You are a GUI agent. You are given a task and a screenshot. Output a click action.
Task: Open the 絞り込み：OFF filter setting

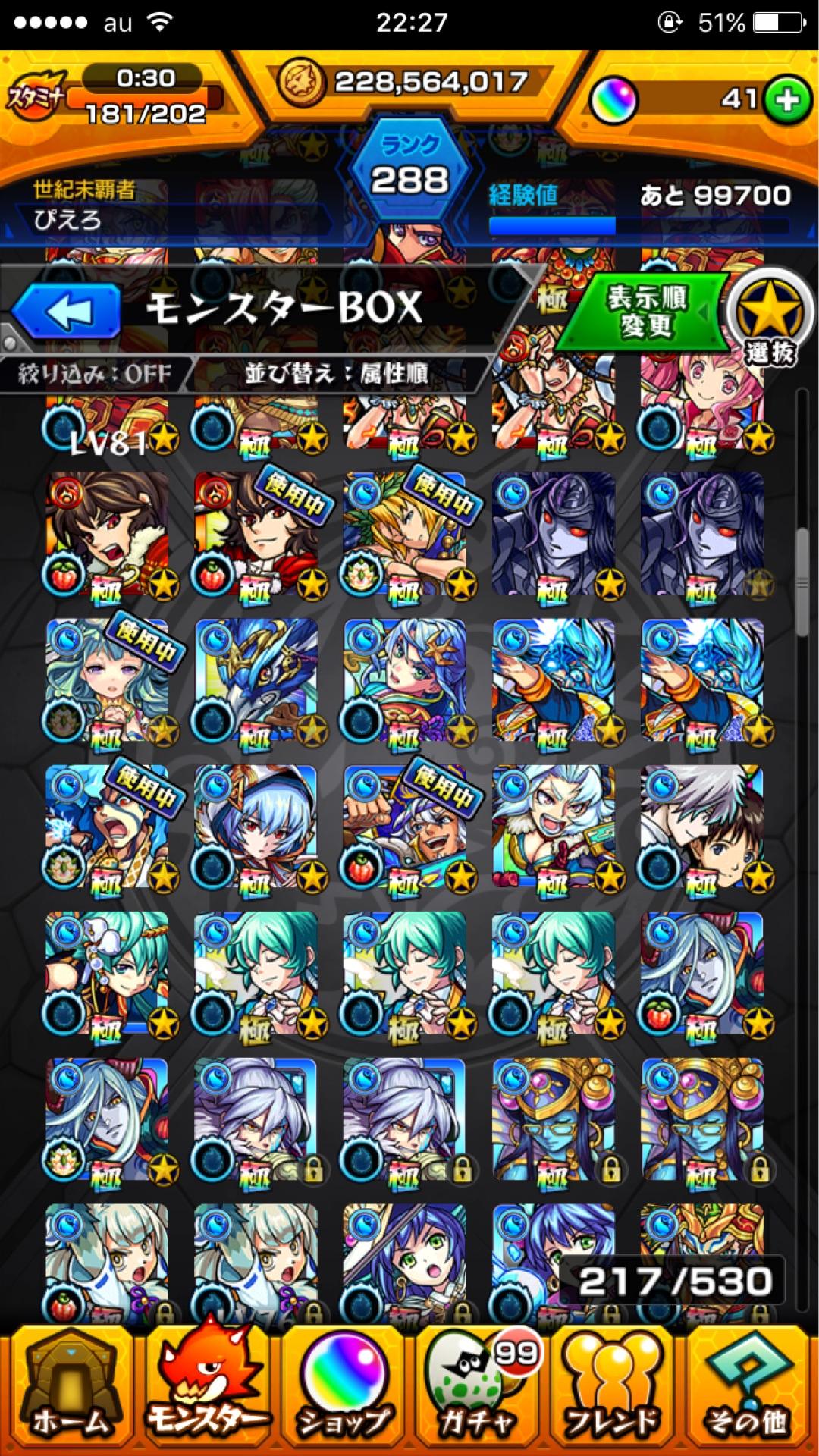(95, 374)
